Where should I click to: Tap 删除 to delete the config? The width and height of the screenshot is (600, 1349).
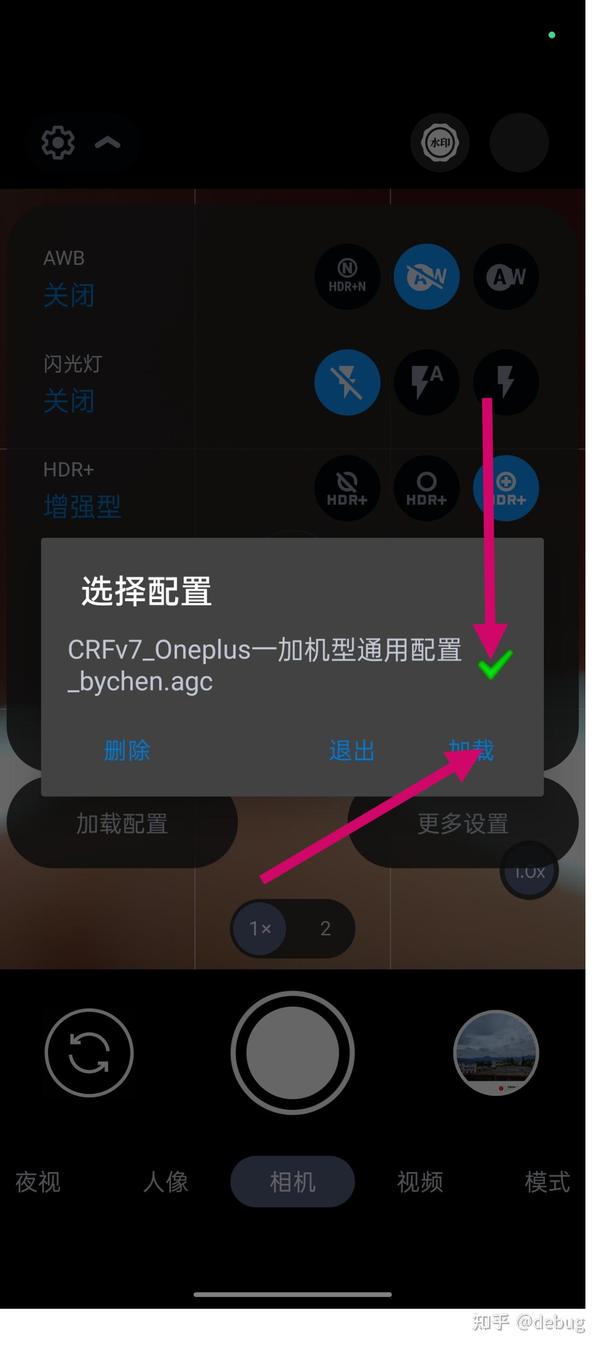[127, 750]
